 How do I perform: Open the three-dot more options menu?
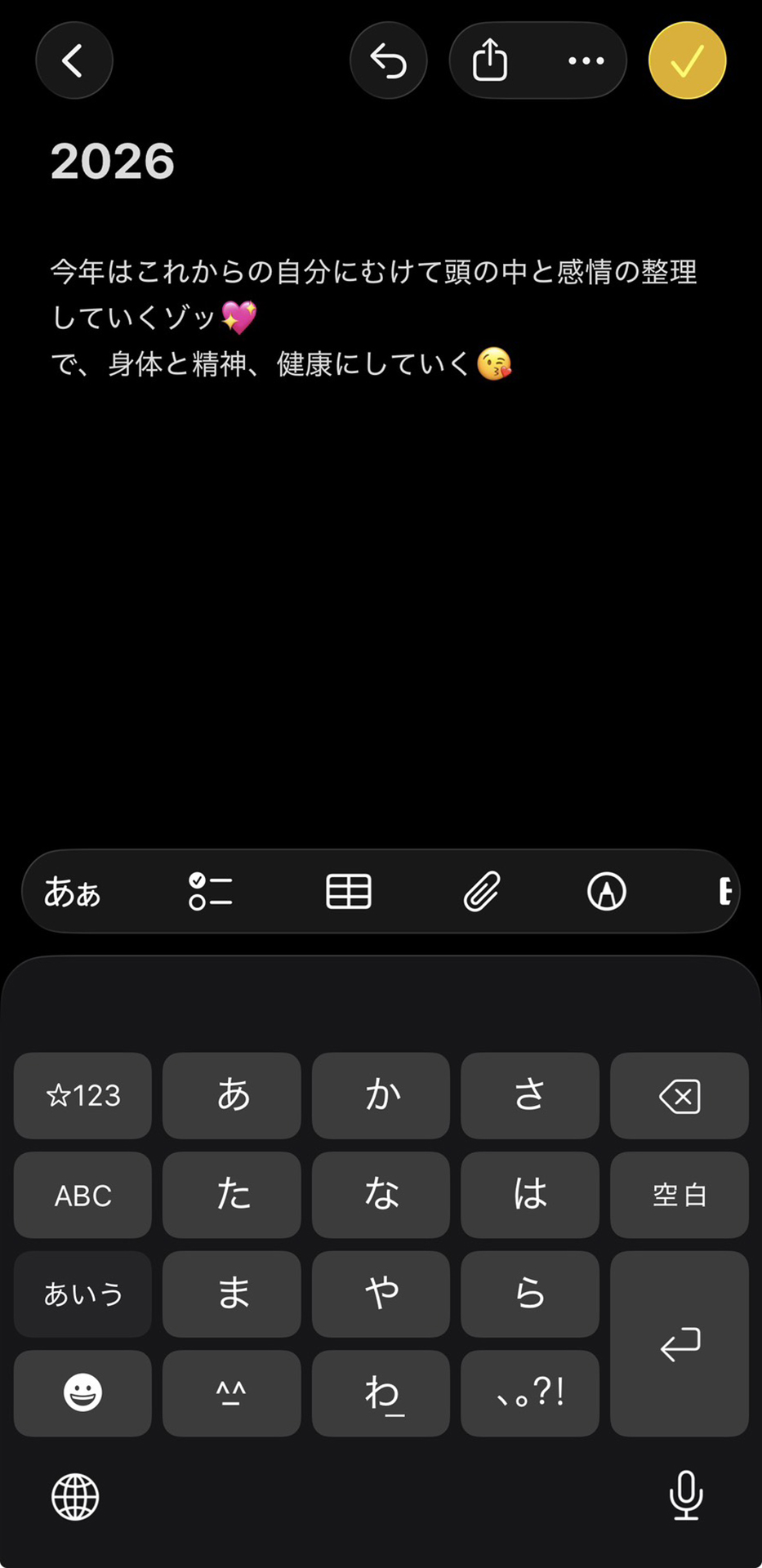click(x=586, y=60)
